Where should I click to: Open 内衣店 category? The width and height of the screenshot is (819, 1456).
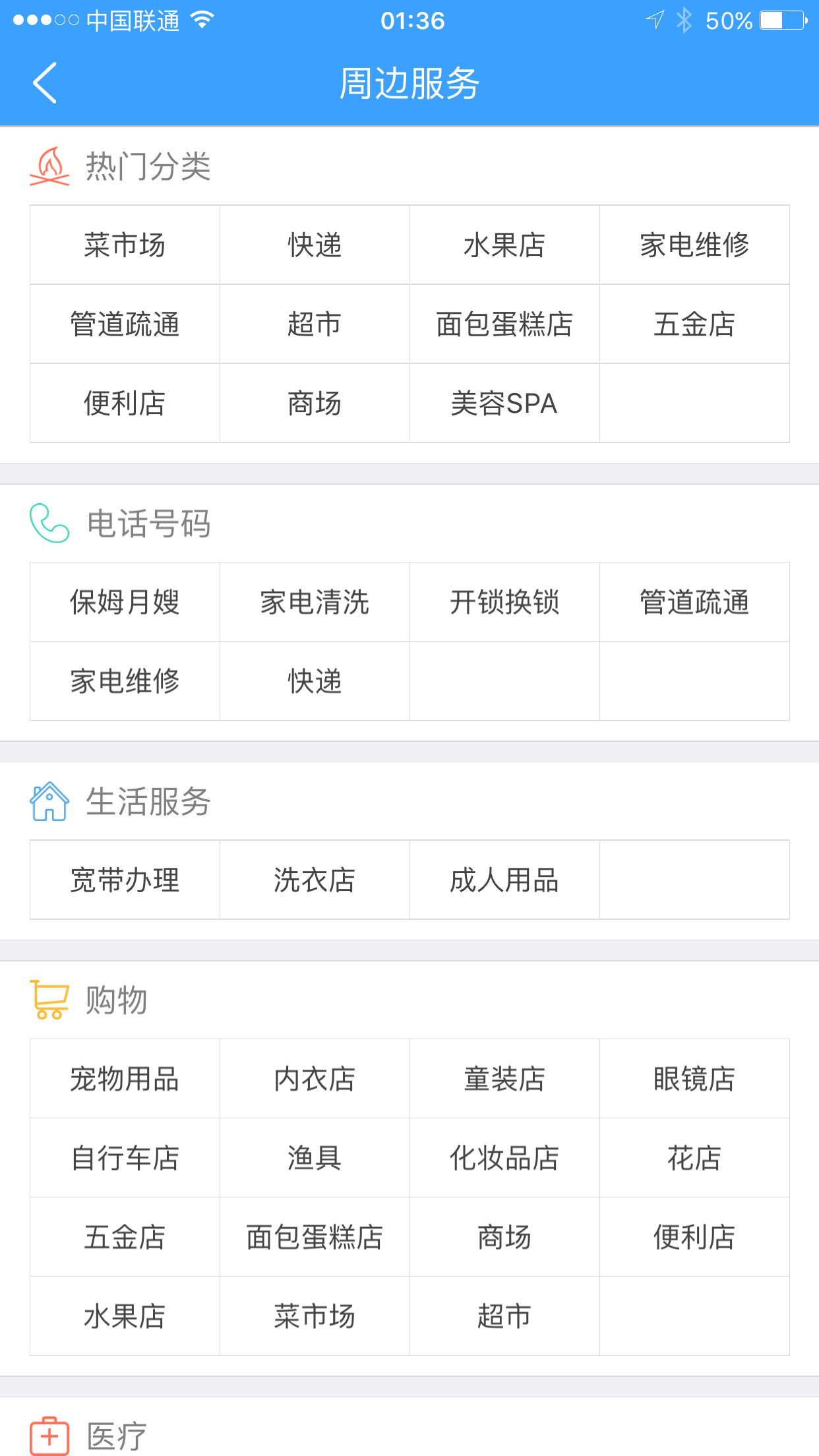click(x=315, y=1079)
